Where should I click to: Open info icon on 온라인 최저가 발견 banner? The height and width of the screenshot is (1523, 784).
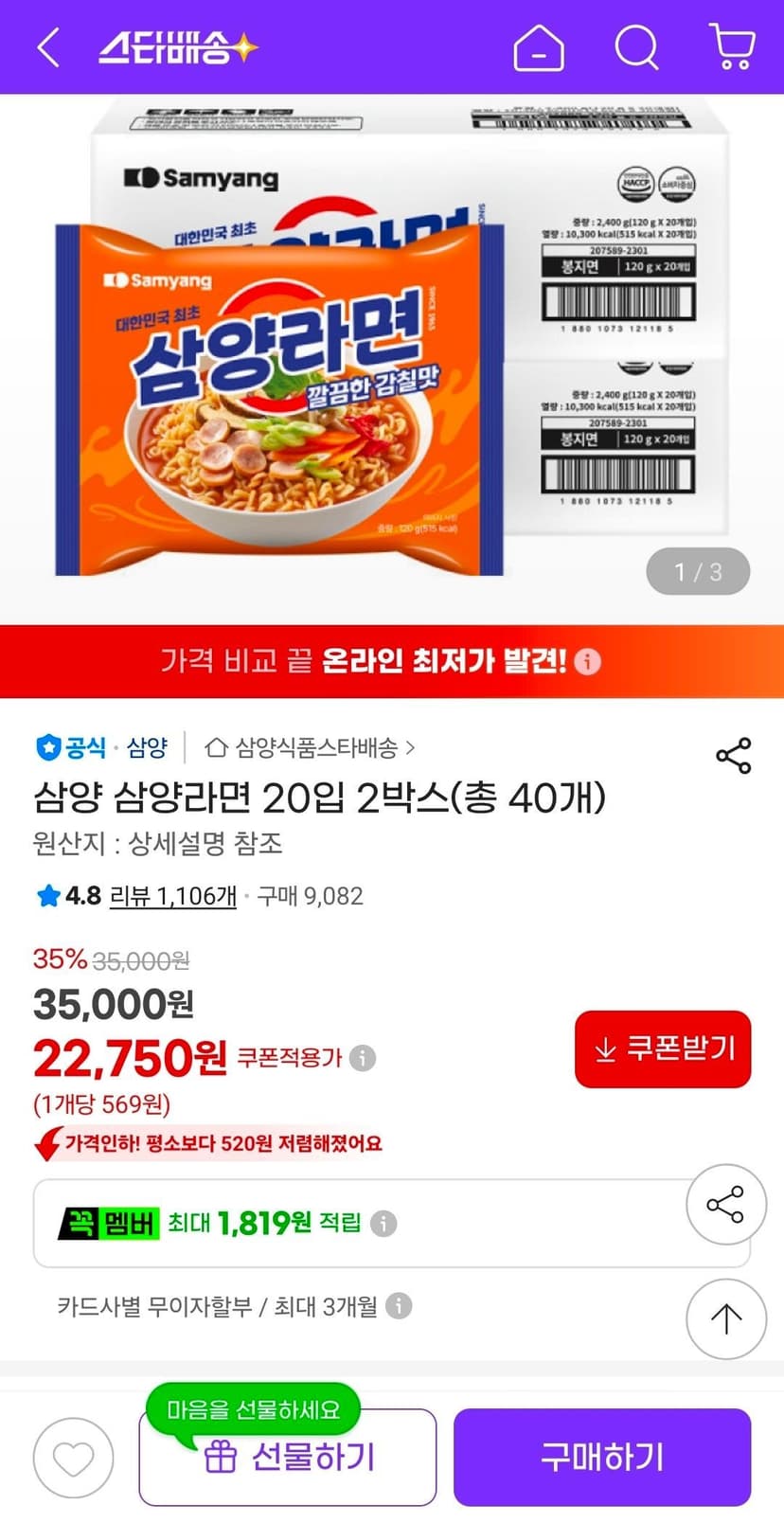[x=587, y=661]
